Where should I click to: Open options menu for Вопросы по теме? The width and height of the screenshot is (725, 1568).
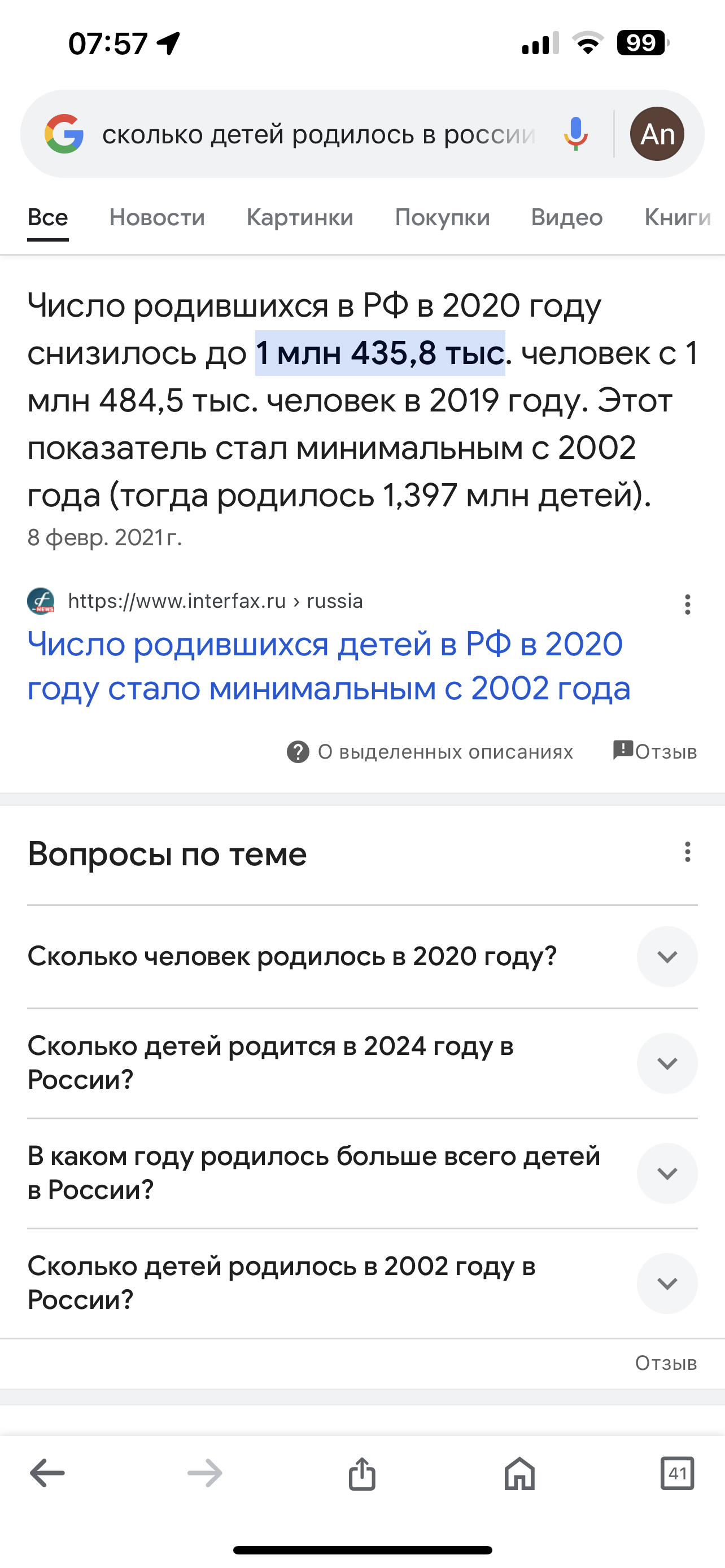[687, 852]
